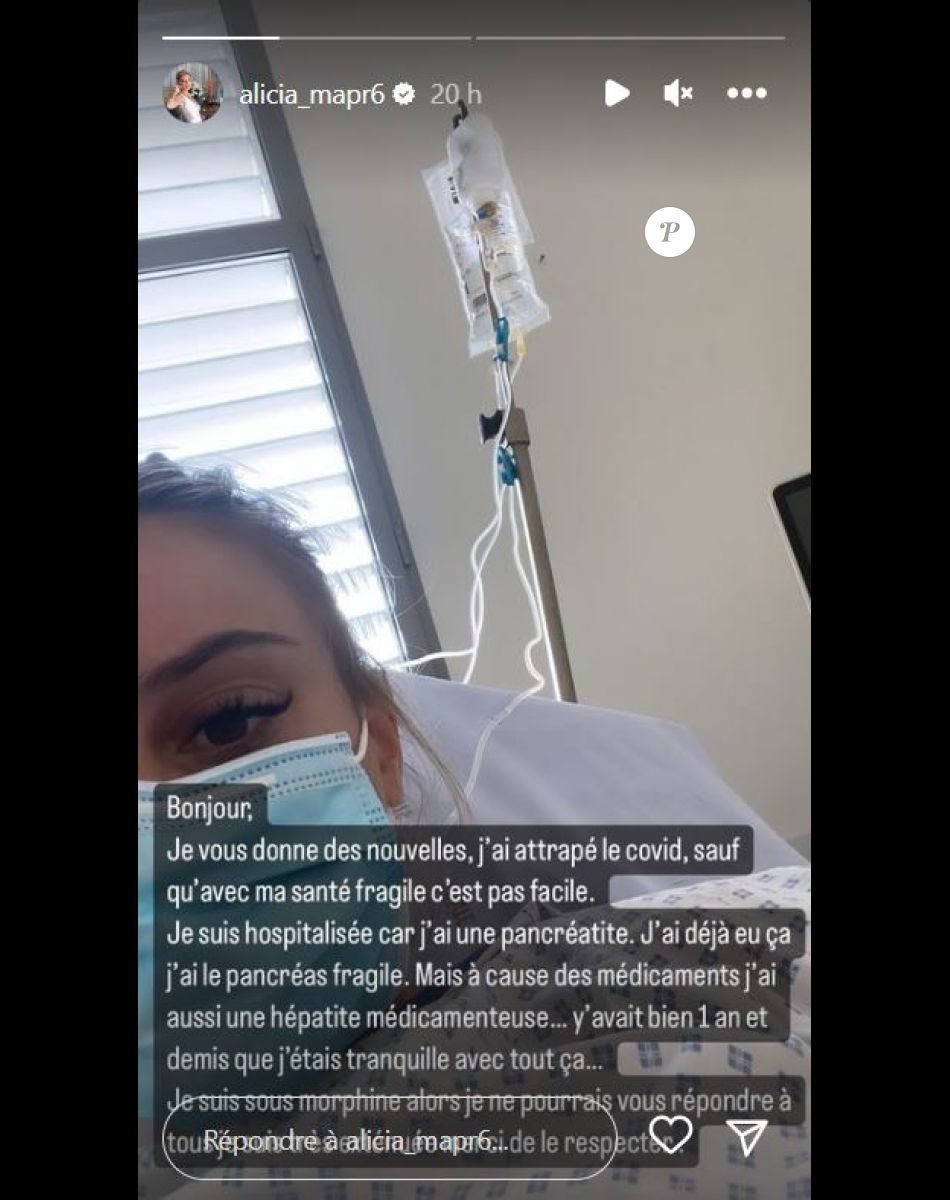Like this story with the heart
Viewport: 950px width, 1200px height.
click(x=670, y=1135)
